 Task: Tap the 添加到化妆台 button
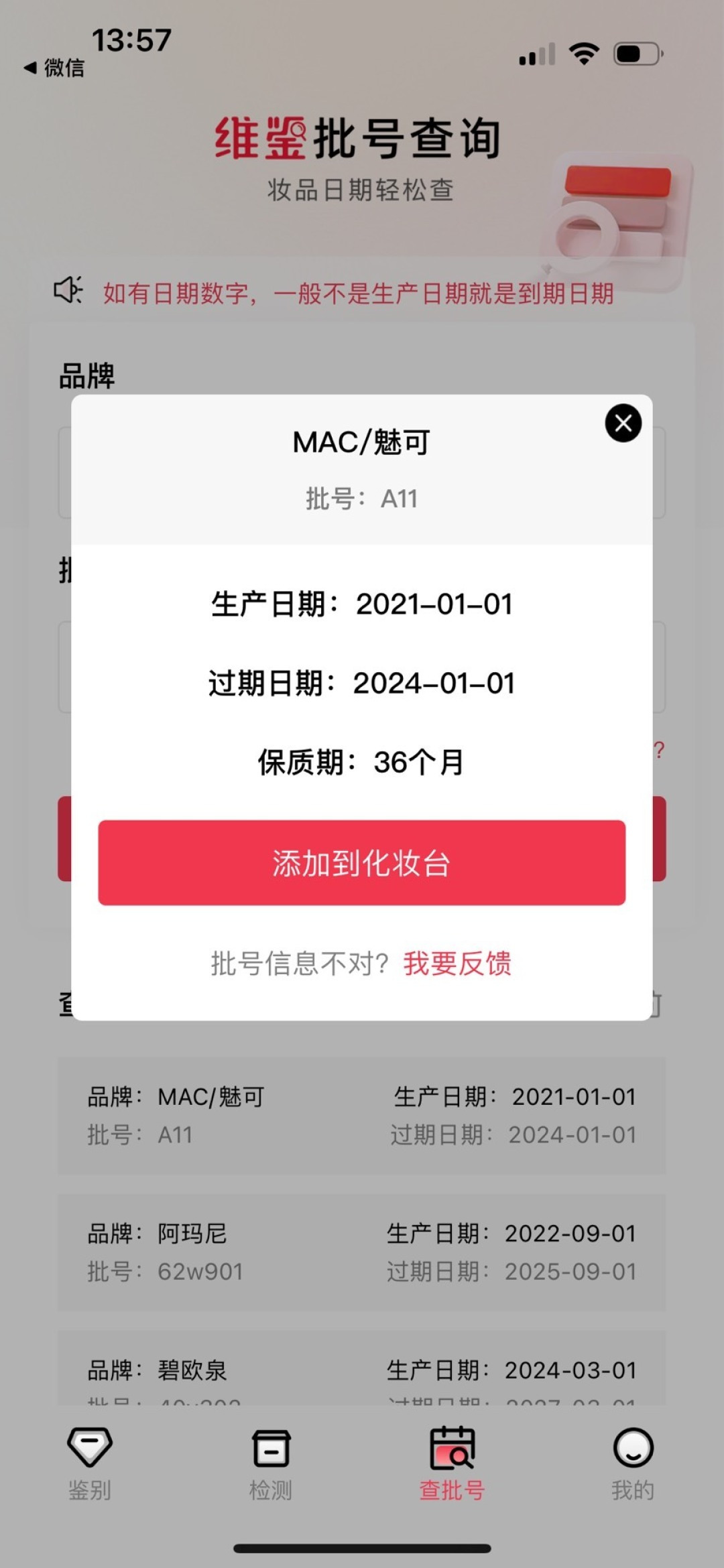[361, 862]
